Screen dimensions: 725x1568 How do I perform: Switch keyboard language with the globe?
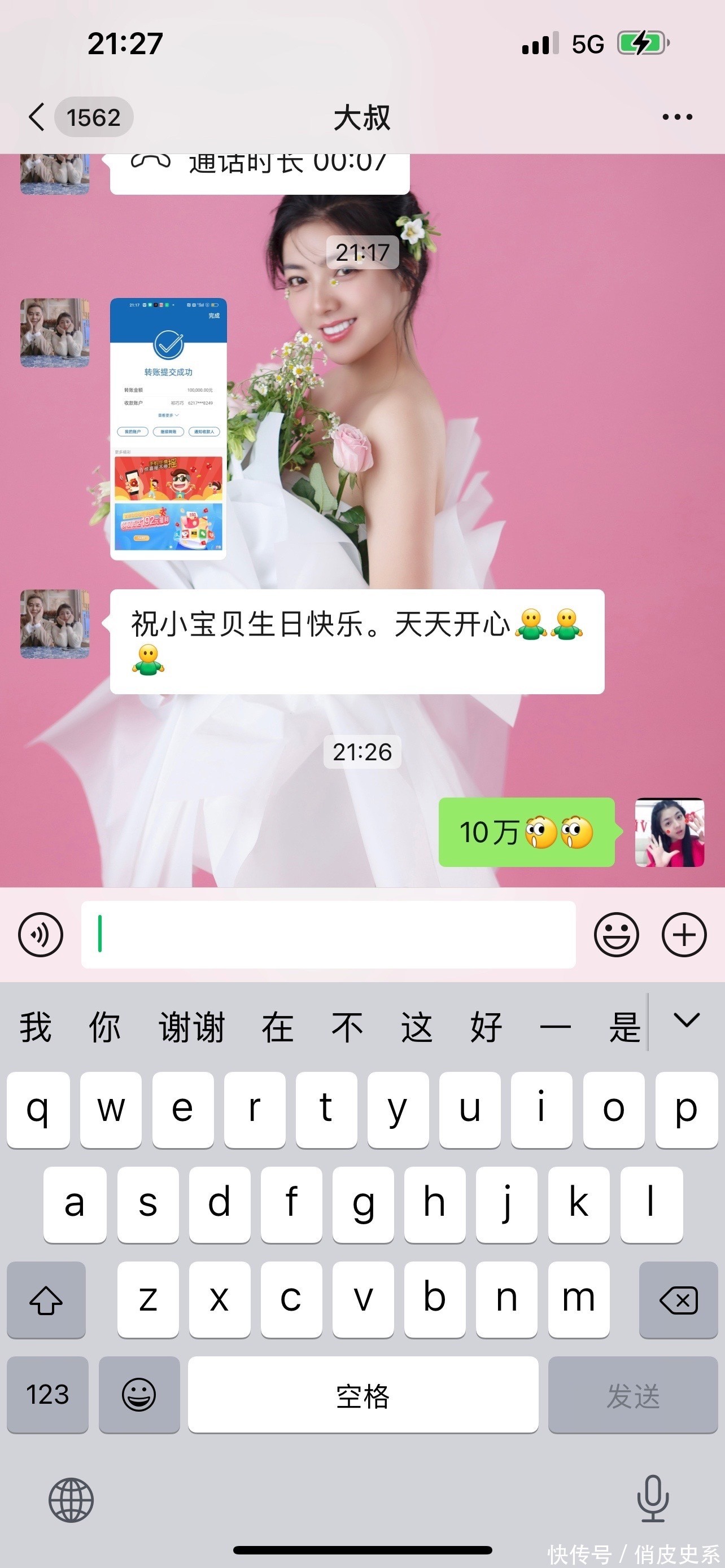(71, 1500)
